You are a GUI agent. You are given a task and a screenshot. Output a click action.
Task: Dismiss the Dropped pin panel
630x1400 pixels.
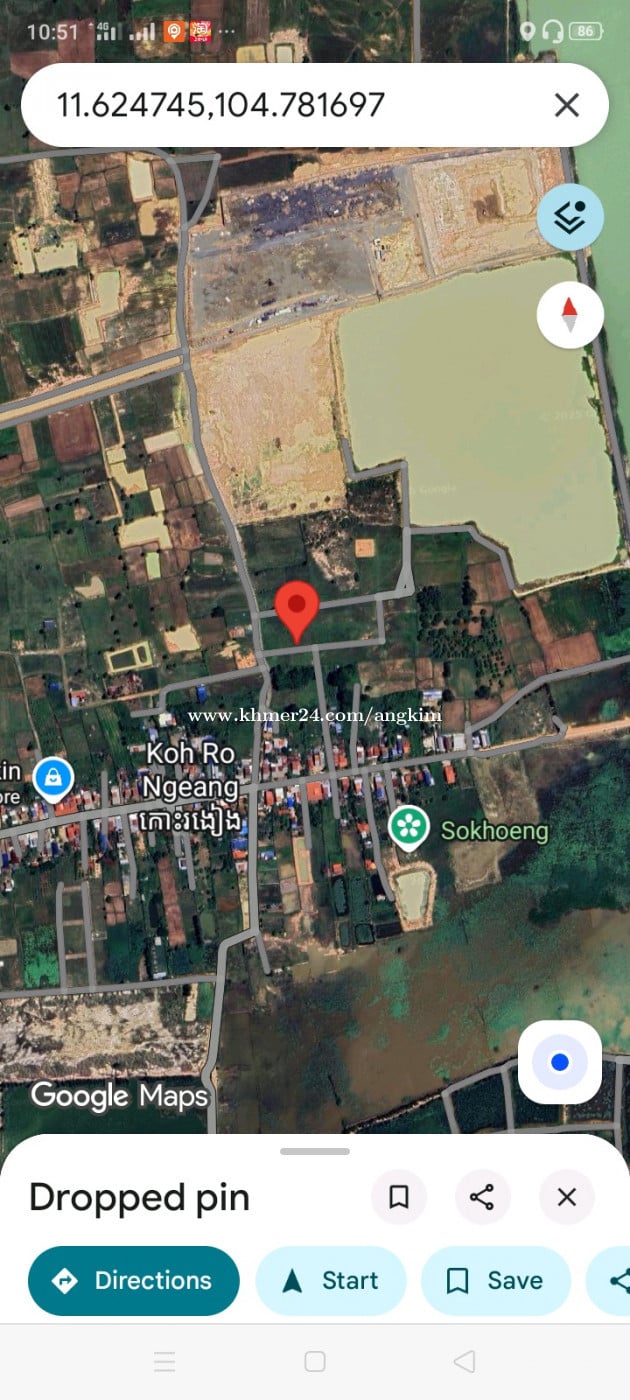(x=567, y=1197)
